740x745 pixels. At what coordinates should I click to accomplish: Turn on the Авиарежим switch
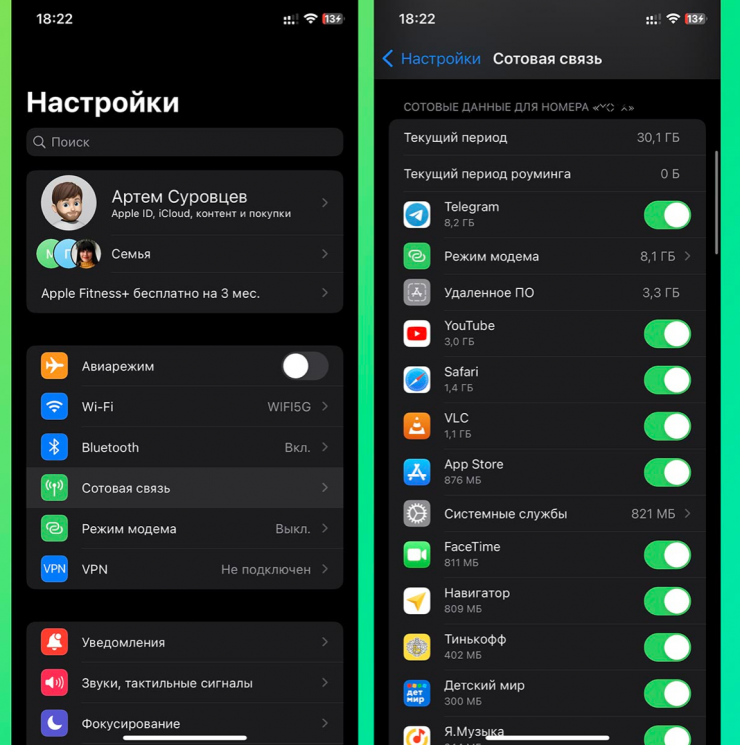pos(304,366)
